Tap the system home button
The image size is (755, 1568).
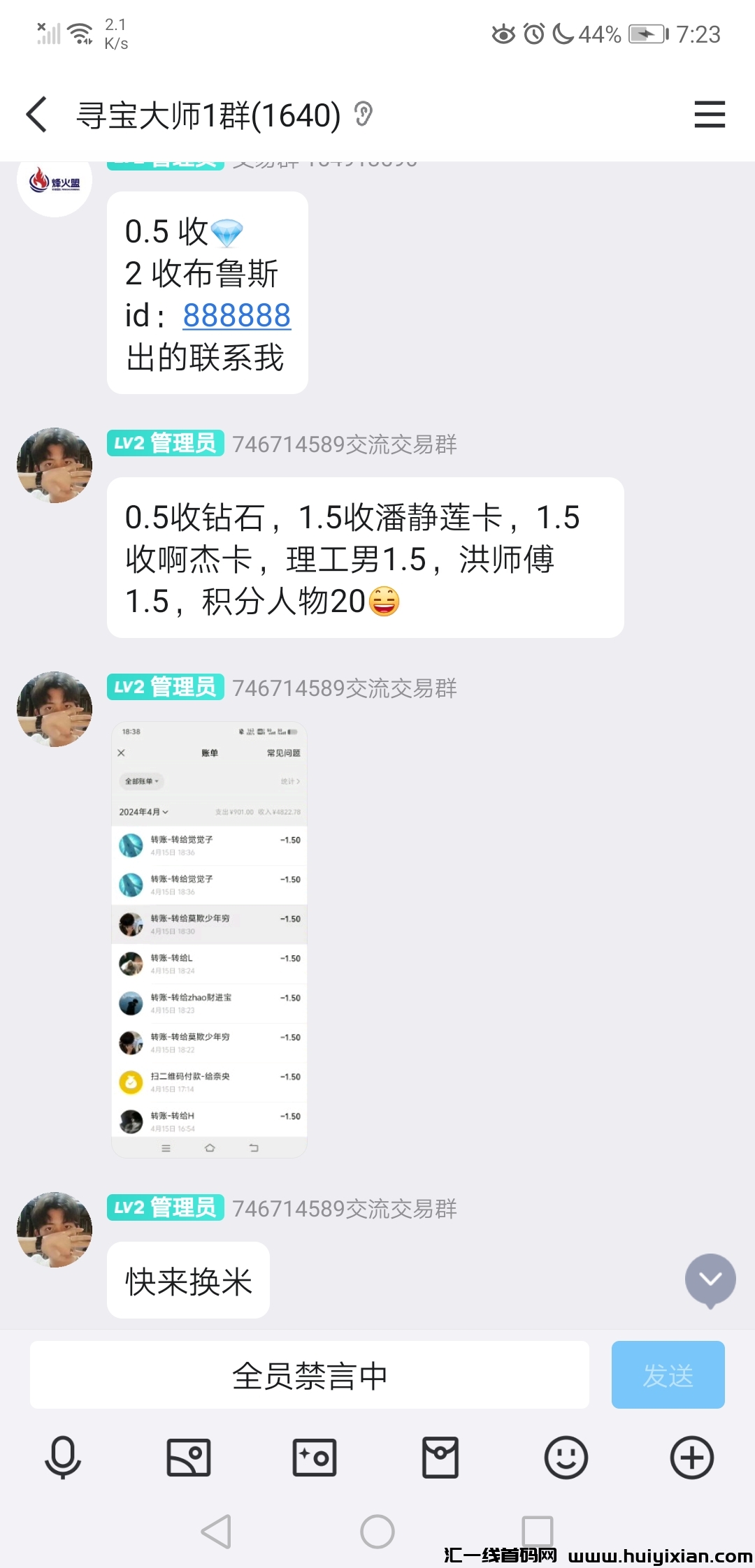point(377,1532)
